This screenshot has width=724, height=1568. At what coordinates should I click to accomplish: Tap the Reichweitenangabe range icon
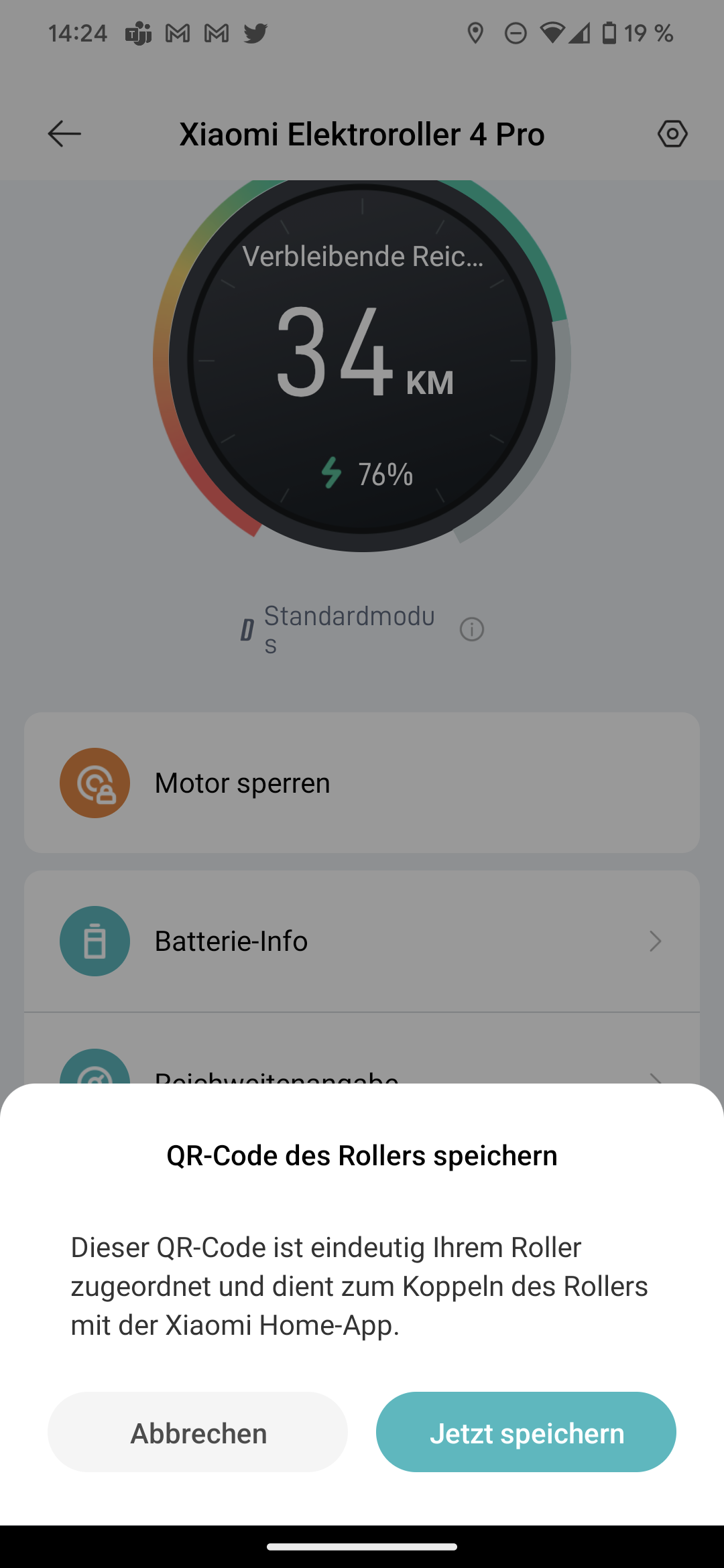[x=95, y=1072]
